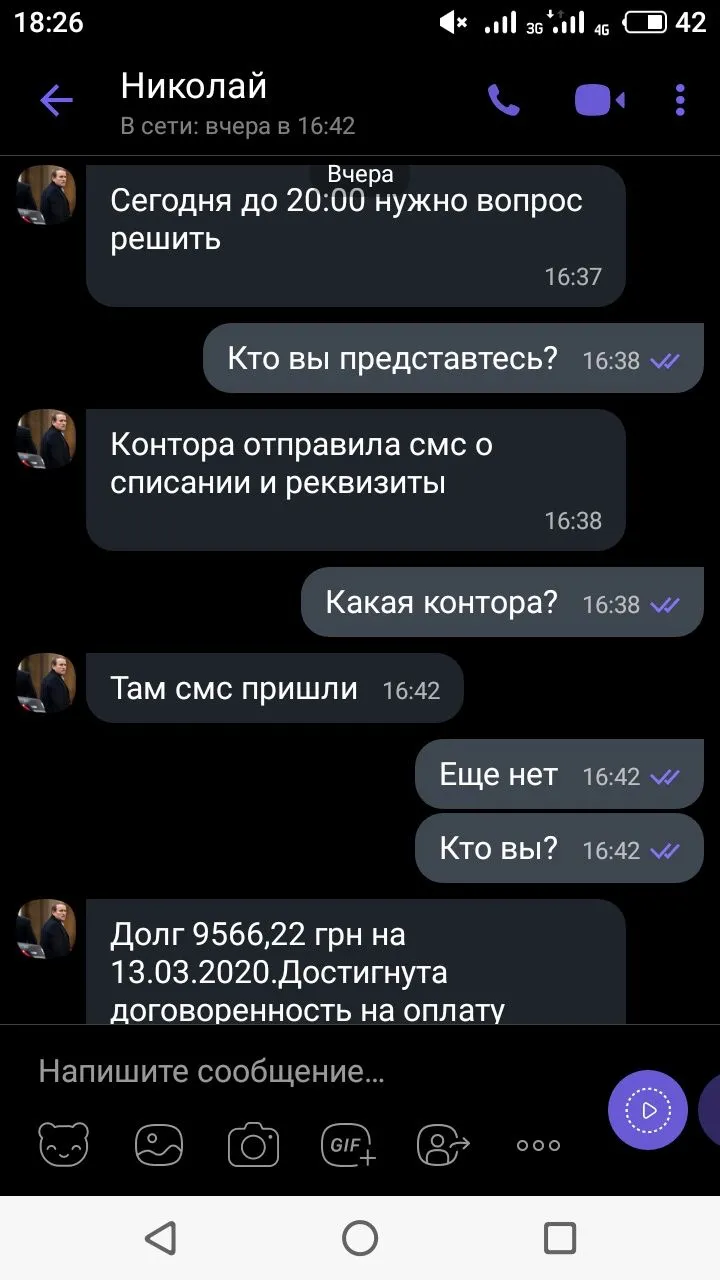Screen dimensions: 720x1280
Task: Tap the instant video message button
Action: pos(648,1109)
